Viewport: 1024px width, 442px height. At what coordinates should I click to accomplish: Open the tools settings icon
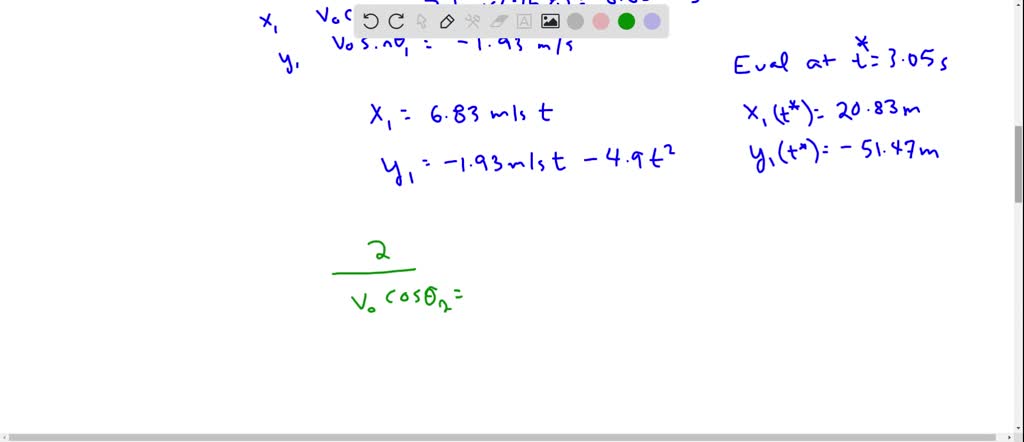click(x=473, y=21)
